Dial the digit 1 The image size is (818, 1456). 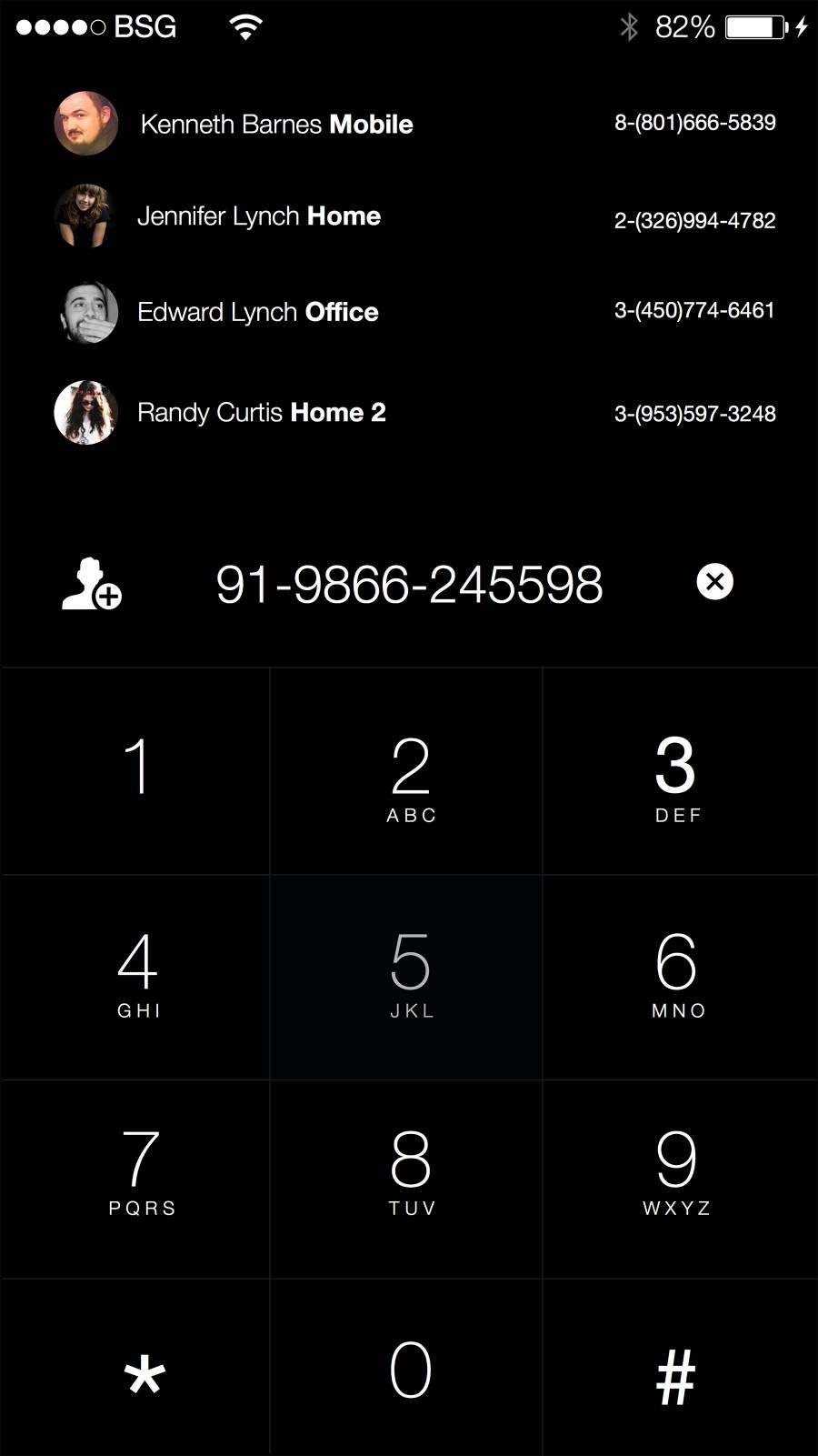pos(136,771)
